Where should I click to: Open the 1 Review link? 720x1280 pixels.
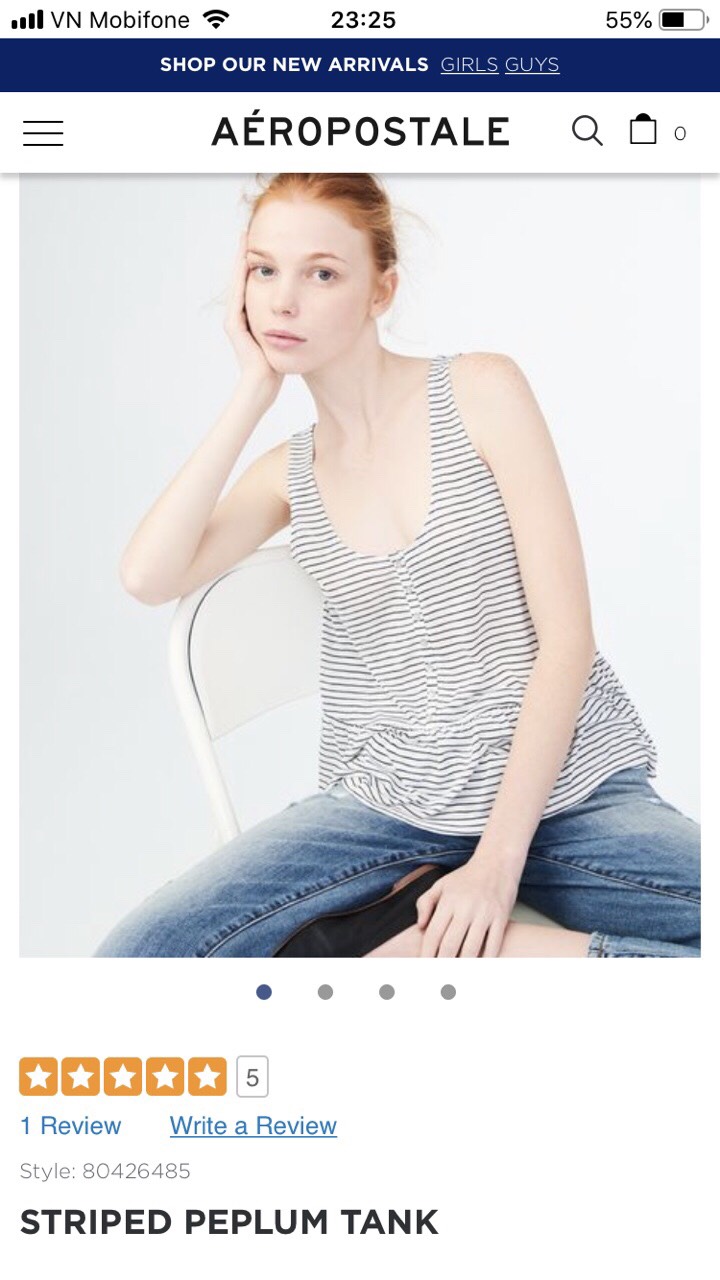(70, 1126)
